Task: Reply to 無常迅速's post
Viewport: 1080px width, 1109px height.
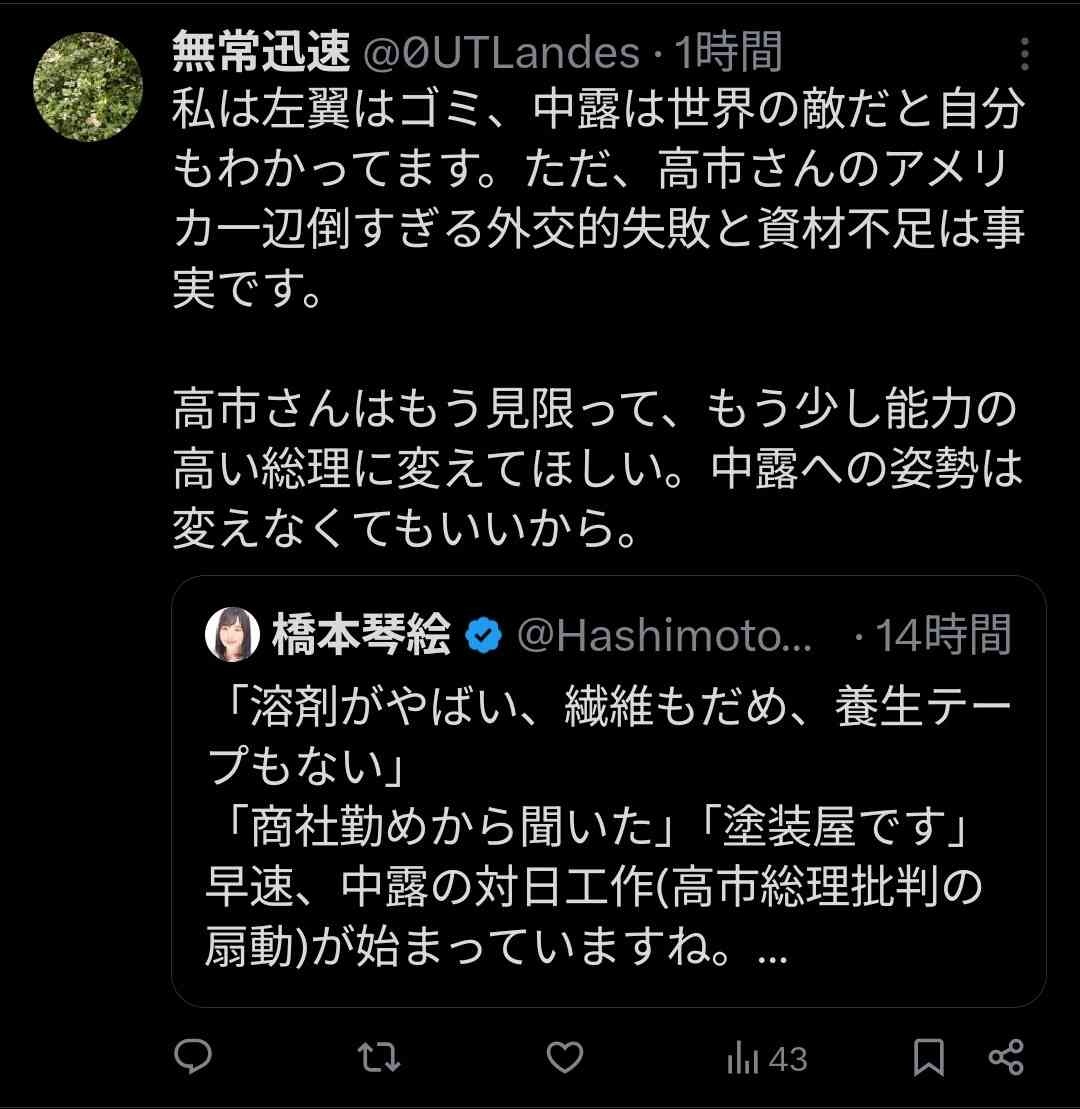Action: pyautogui.click(x=191, y=1058)
